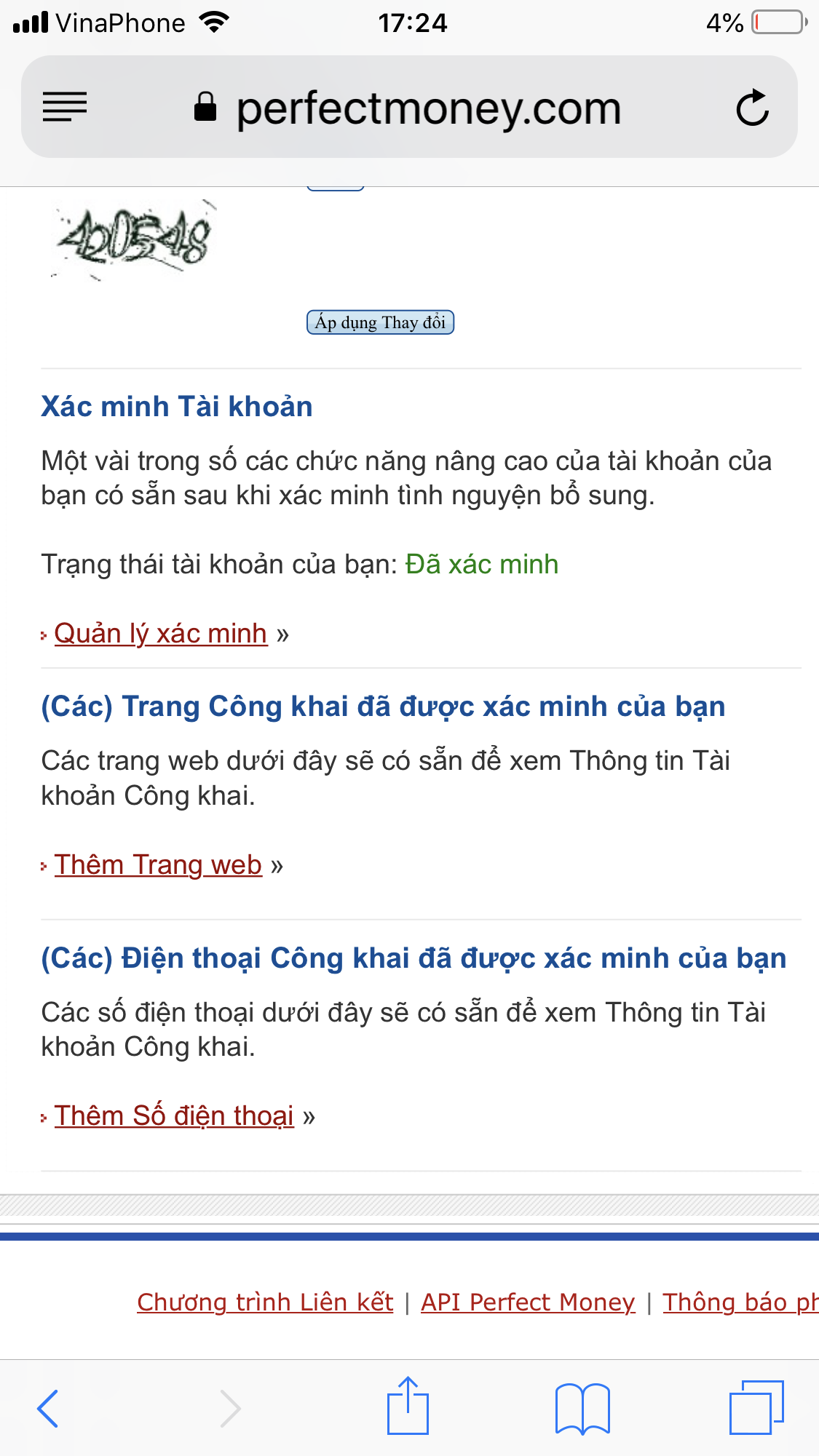Open the Chương trình Liên kết footer link
Image resolution: width=819 pixels, height=1456 pixels.
click(265, 1302)
